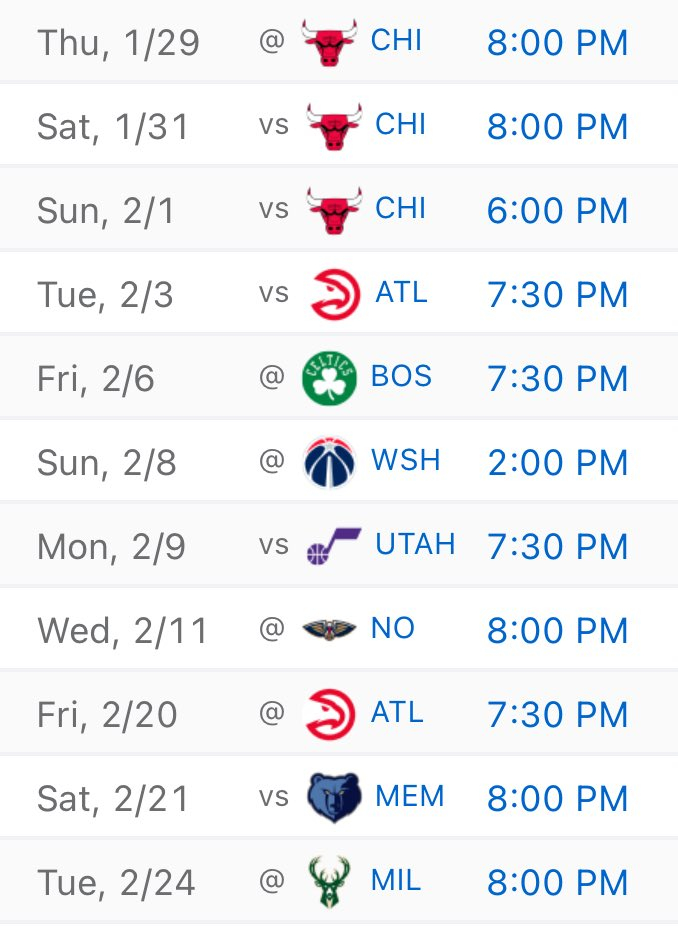
Task: Open the 8:00 PM game on Wed, 2/11
Action: 557,630
